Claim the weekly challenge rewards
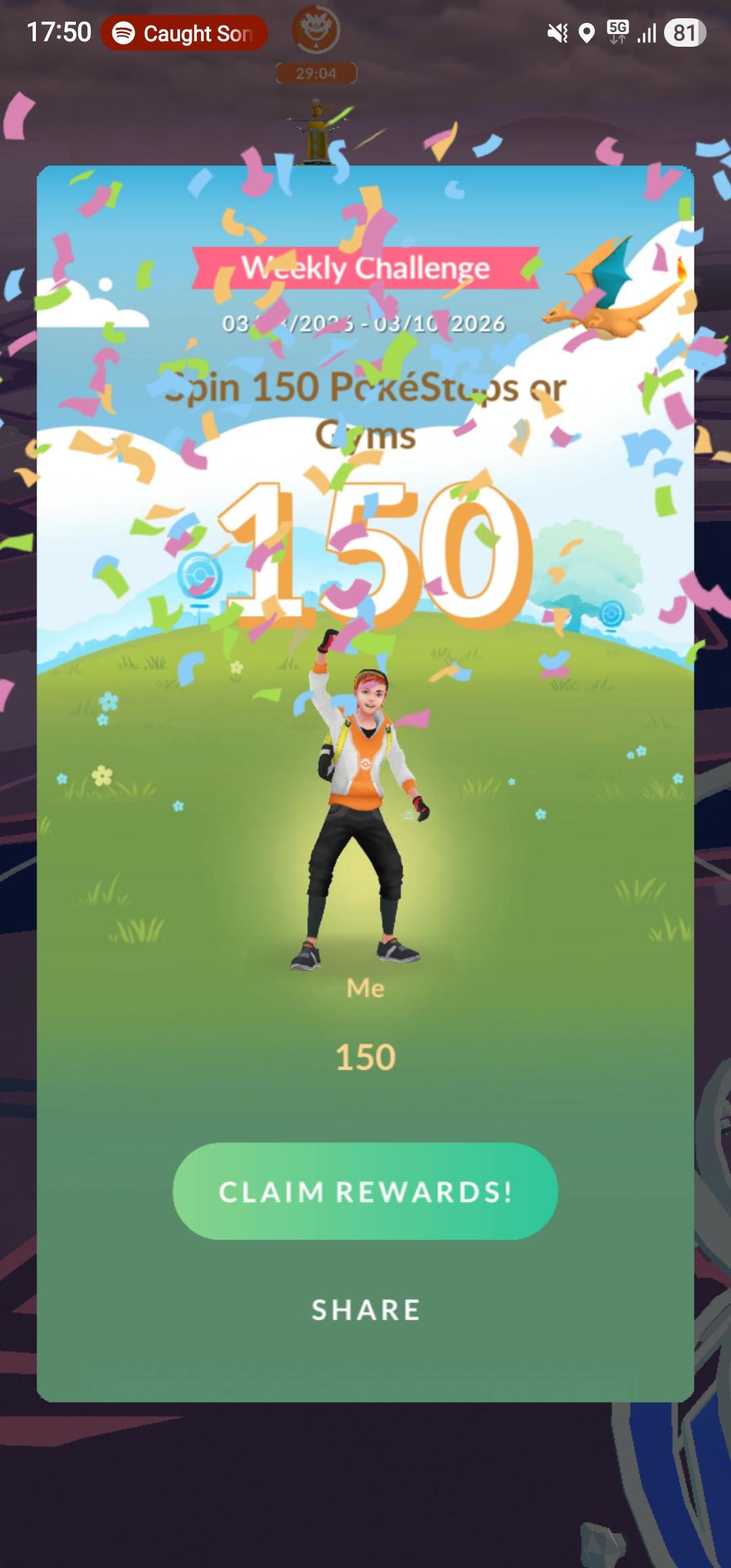 pos(365,1192)
